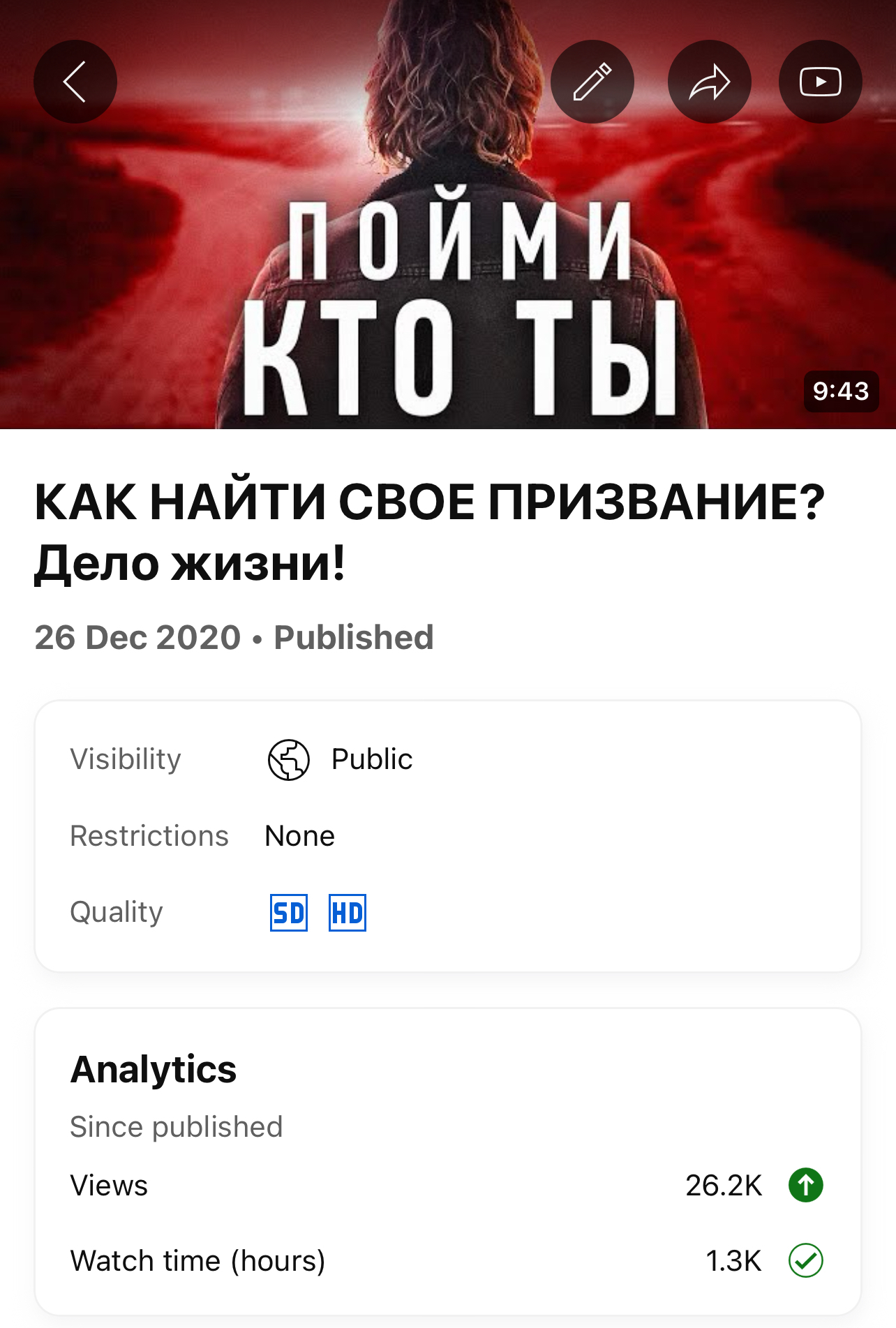Viewport: 896px width, 1328px height.
Task: Edit video details with the pencil icon
Action: [592, 82]
